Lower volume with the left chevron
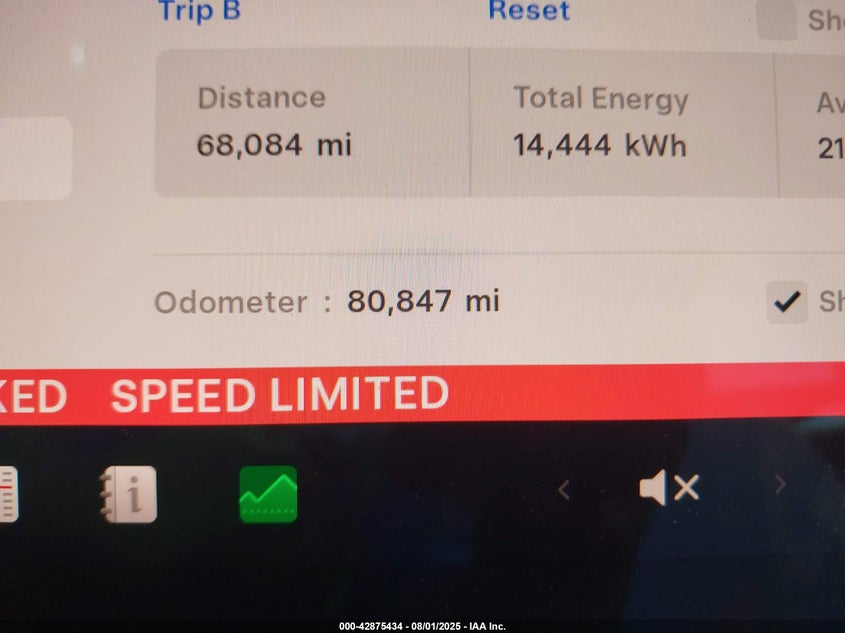This screenshot has height=633, width=845. (x=564, y=489)
